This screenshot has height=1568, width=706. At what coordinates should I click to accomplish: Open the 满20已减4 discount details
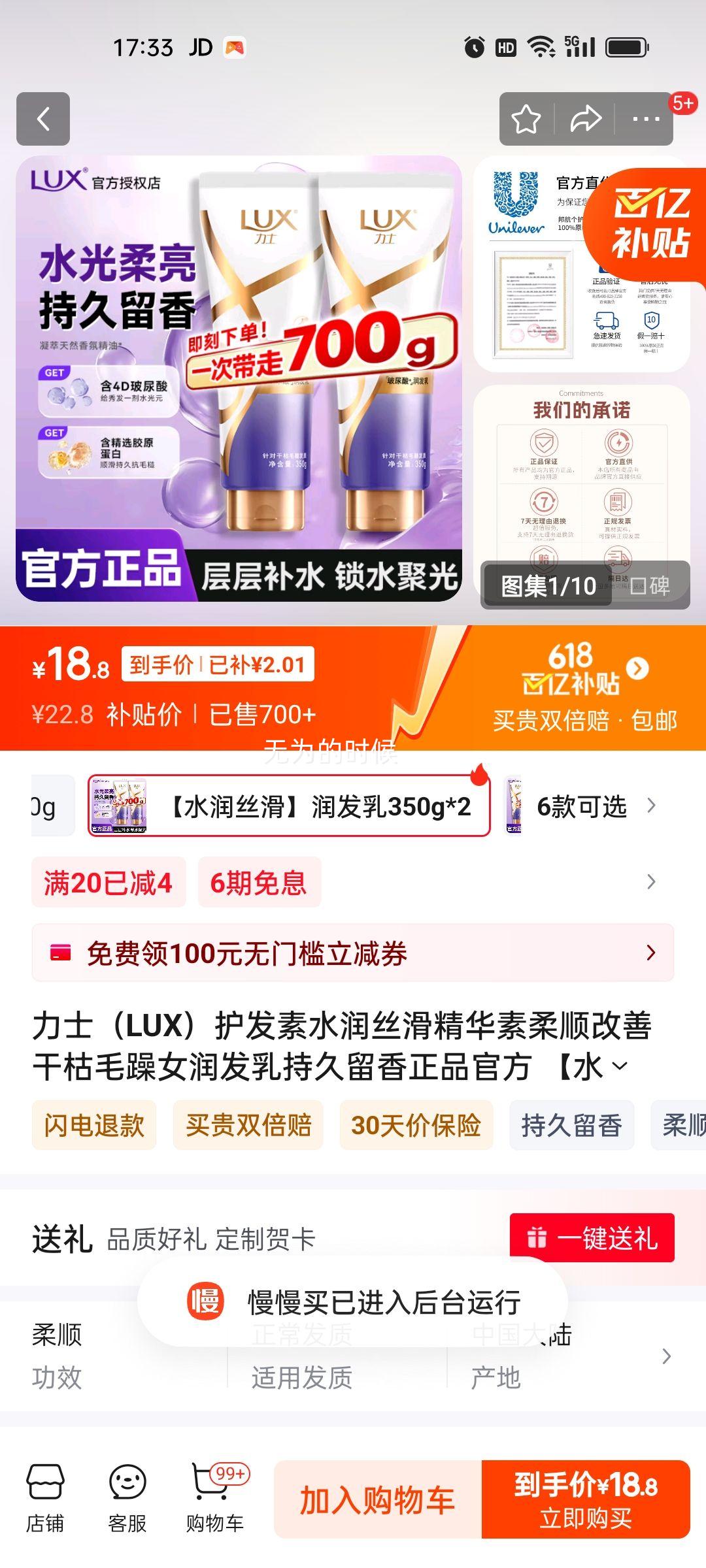pyautogui.click(x=109, y=883)
